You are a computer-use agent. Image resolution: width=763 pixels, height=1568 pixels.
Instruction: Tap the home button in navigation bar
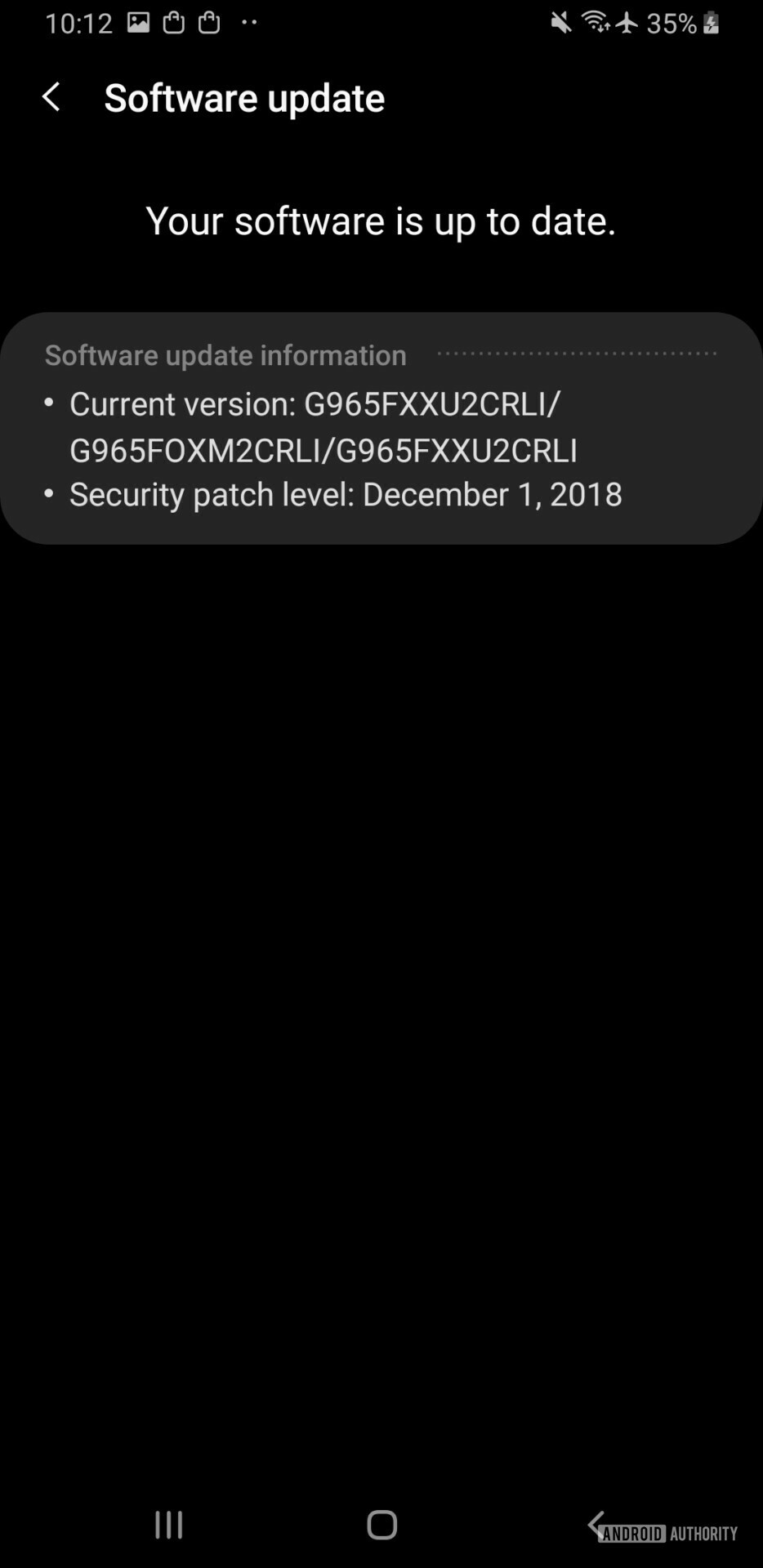tap(381, 1524)
